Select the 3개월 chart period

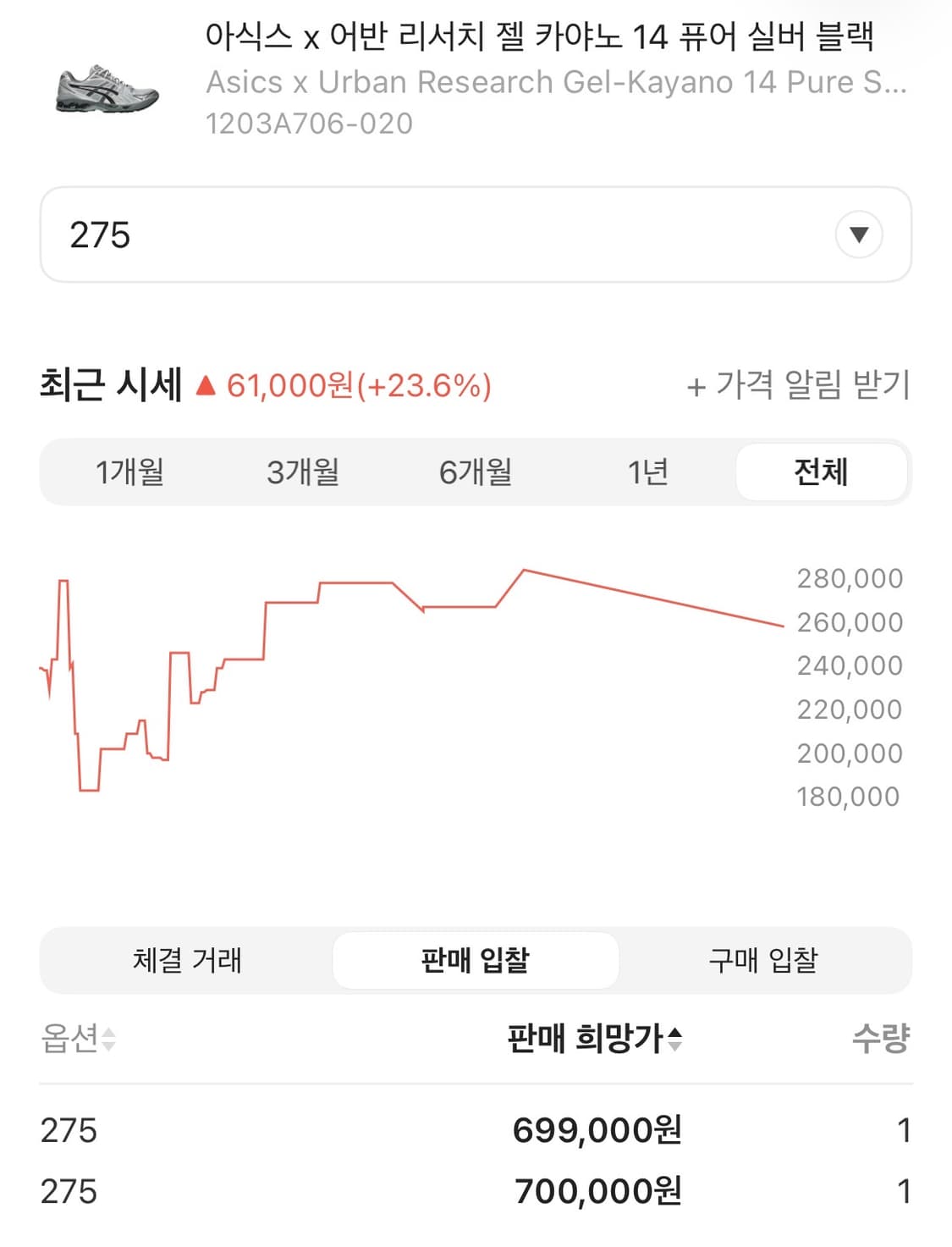[x=304, y=472]
